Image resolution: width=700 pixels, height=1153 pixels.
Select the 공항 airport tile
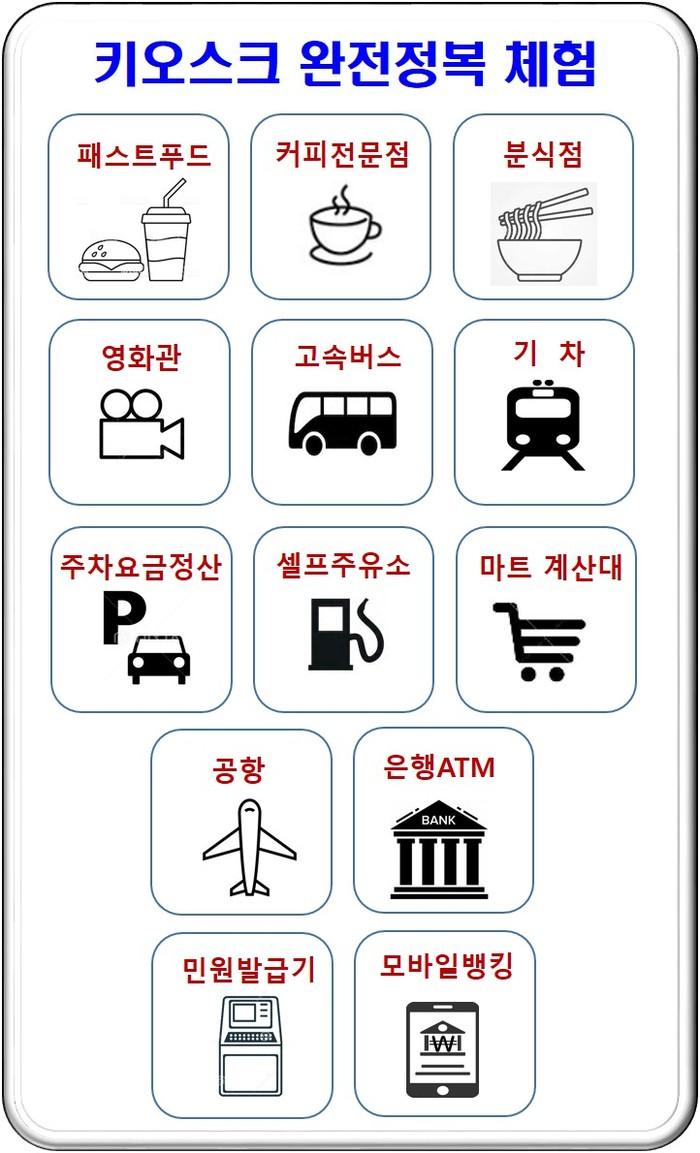point(241,822)
